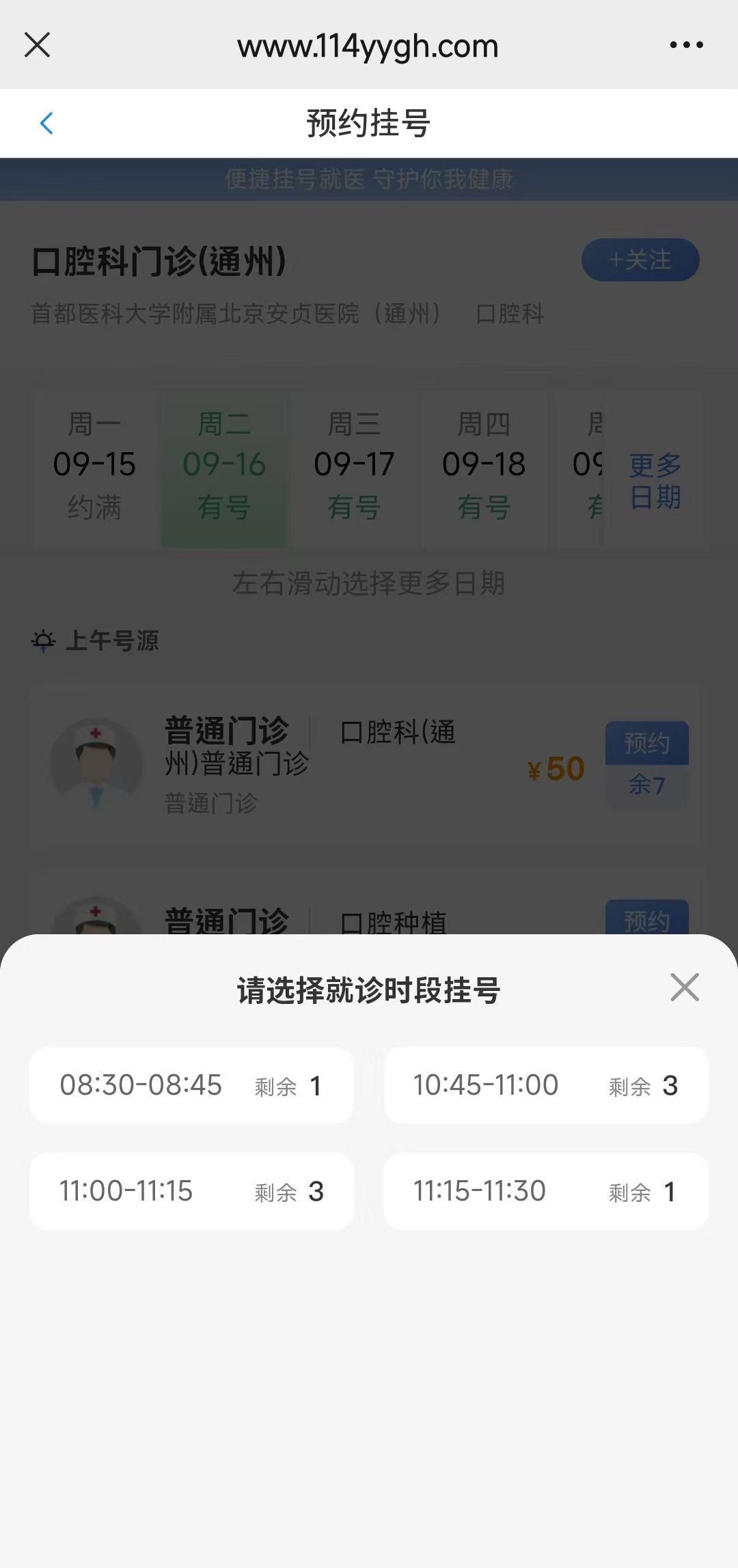Tap the sun icon beside 上午号源
The image size is (738, 1568).
[42, 640]
